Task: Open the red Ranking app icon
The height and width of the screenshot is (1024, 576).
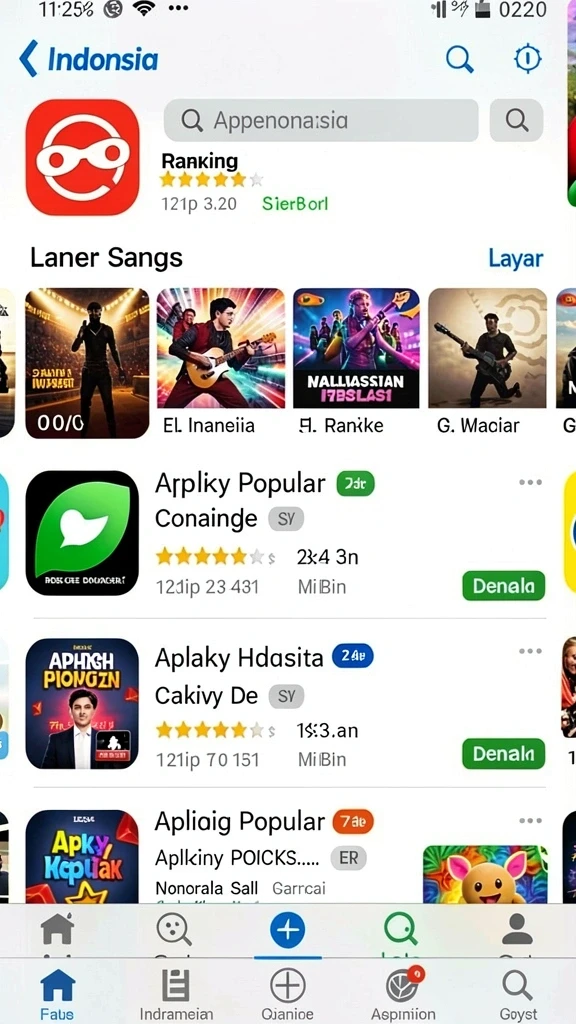Action: pos(82,157)
